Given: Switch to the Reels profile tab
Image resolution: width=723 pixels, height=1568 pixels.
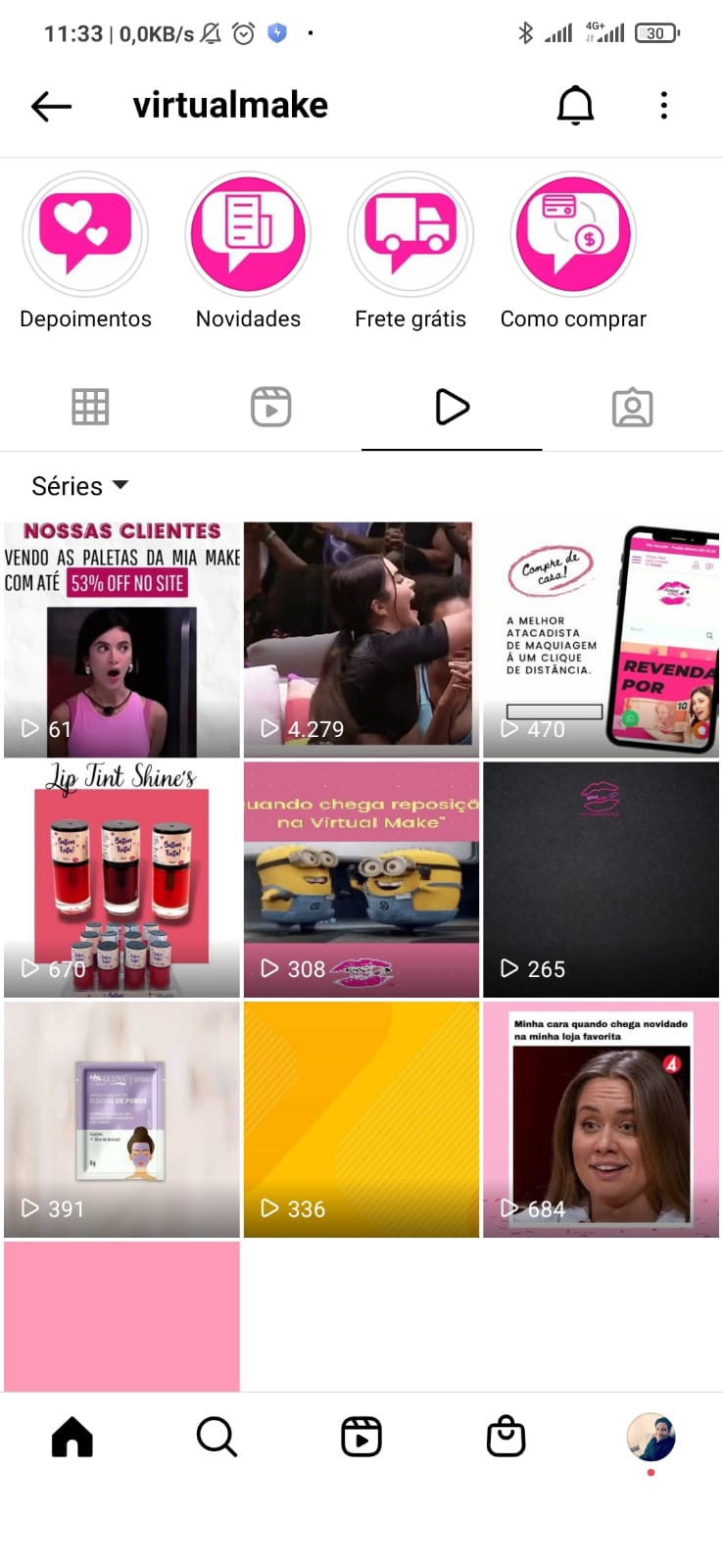Looking at the screenshot, I should (271, 407).
